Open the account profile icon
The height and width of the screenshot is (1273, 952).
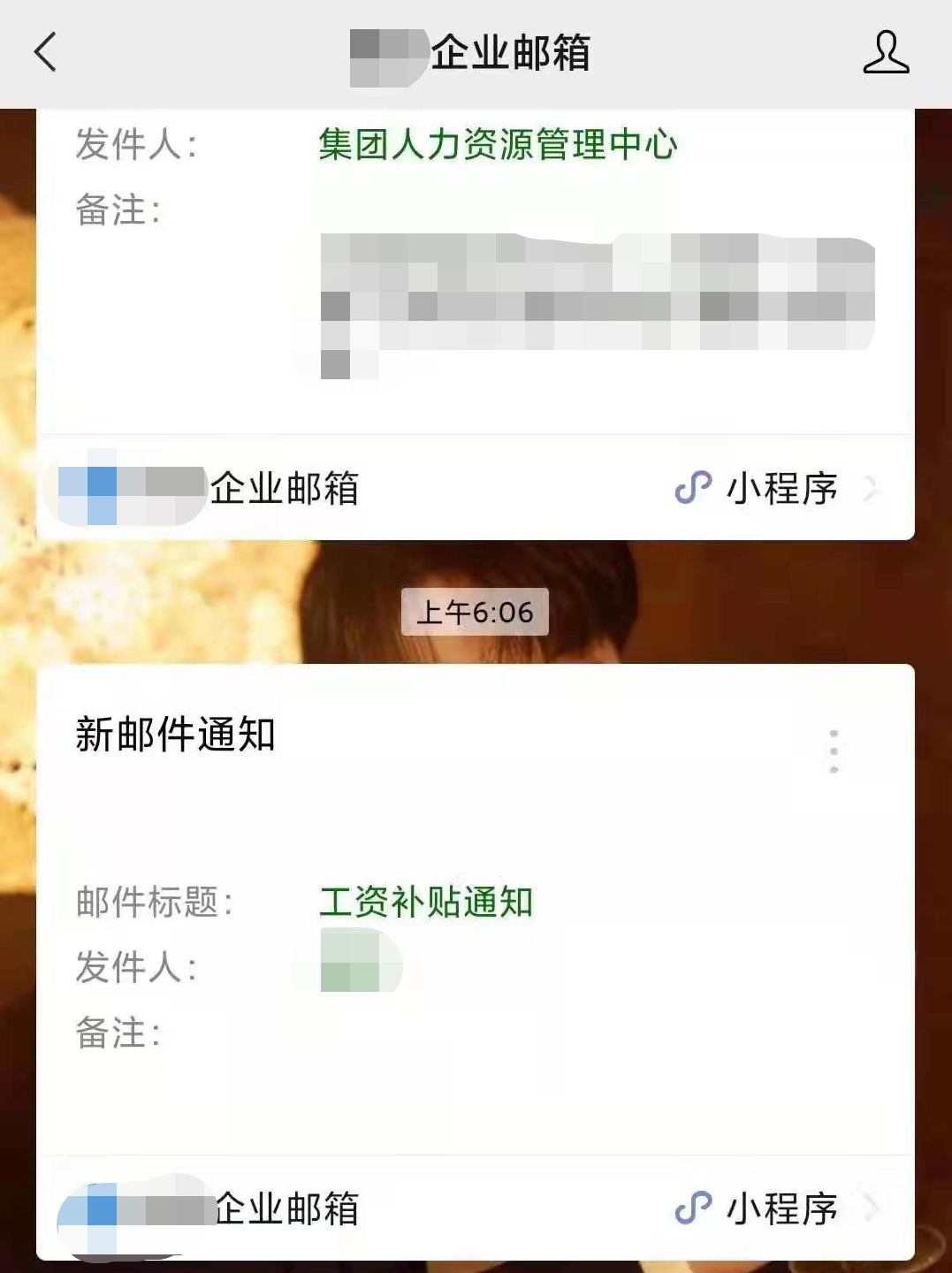(x=885, y=52)
